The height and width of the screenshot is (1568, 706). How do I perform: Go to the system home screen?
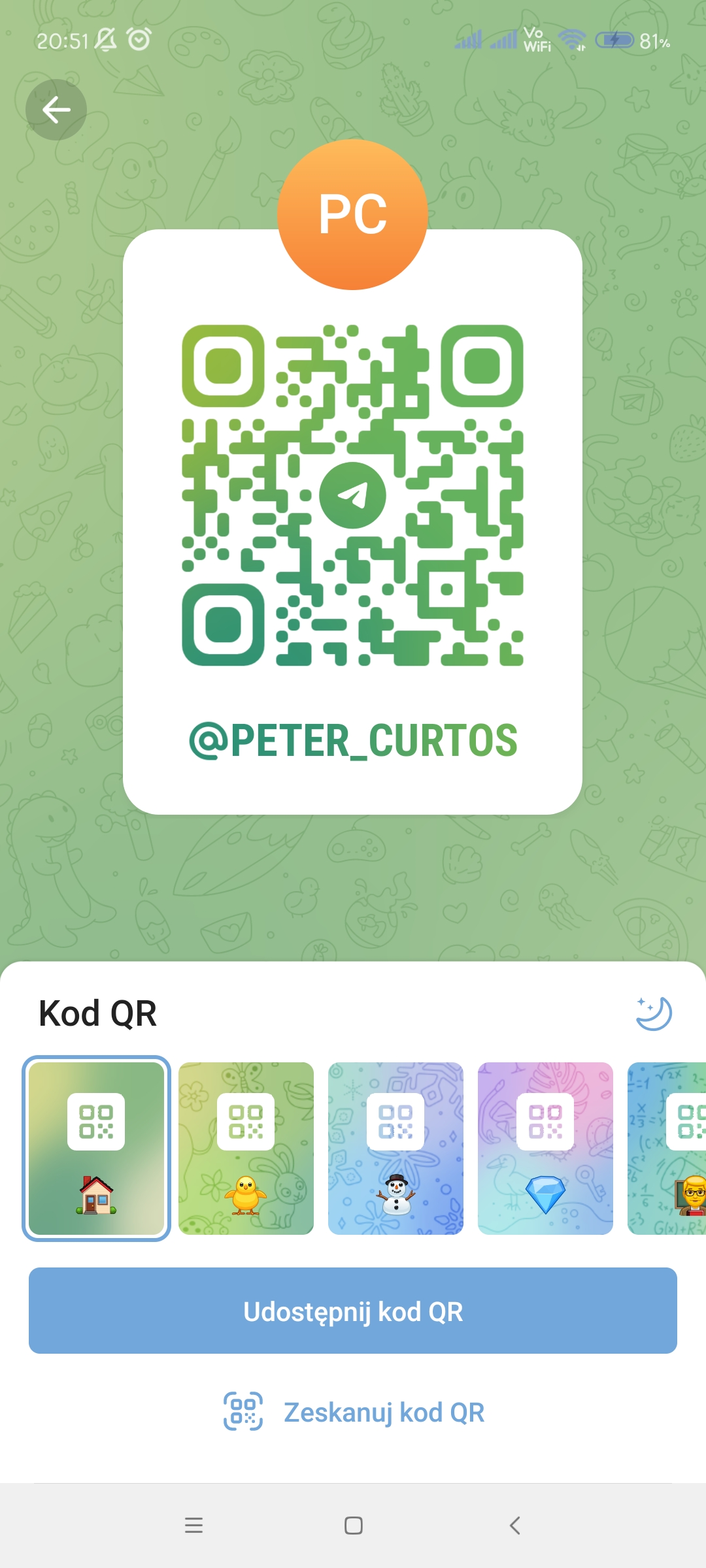(354, 1526)
